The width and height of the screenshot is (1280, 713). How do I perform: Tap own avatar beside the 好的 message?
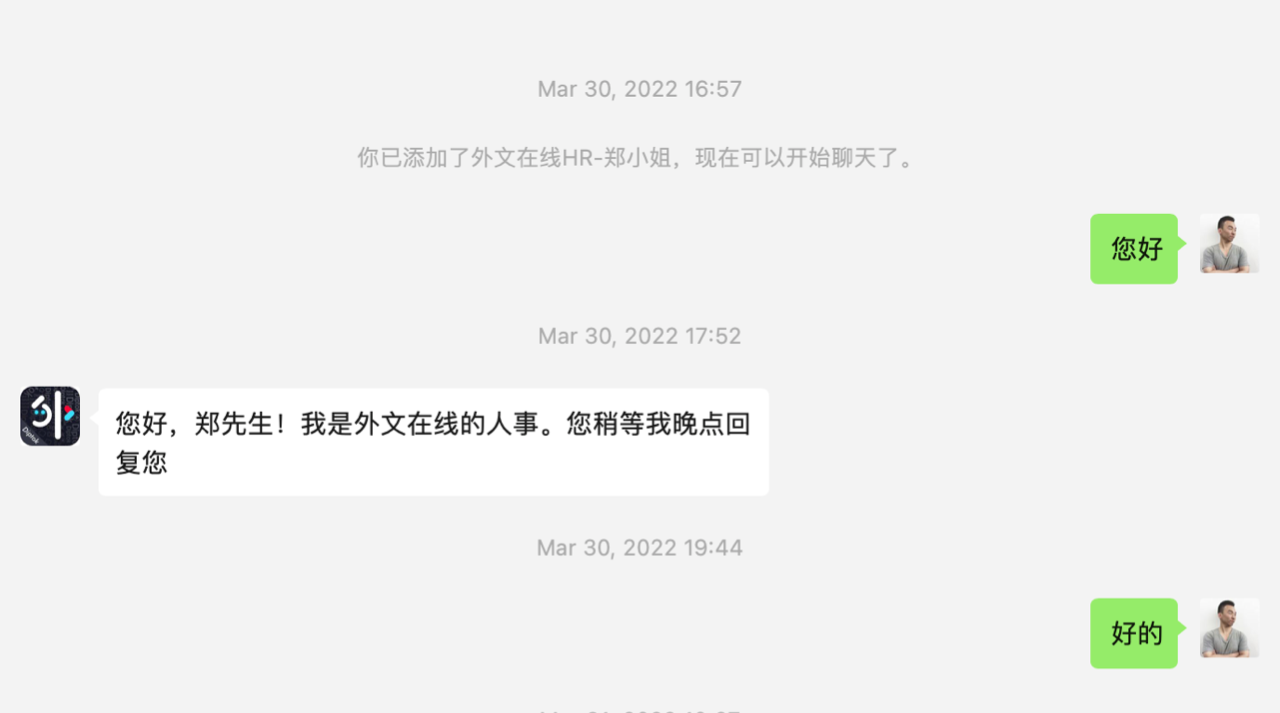click(1229, 629)
